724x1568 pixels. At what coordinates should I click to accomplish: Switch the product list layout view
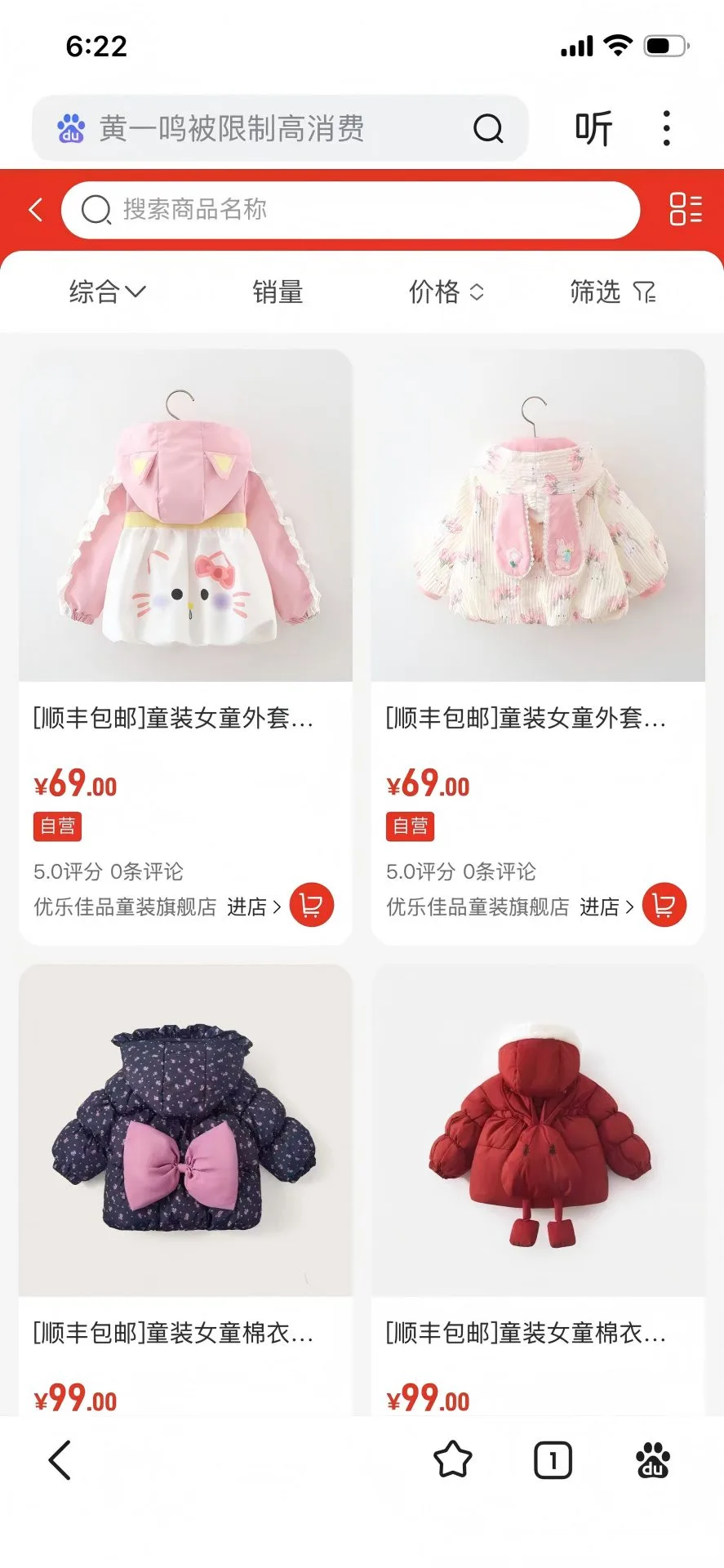pos(685,209)
